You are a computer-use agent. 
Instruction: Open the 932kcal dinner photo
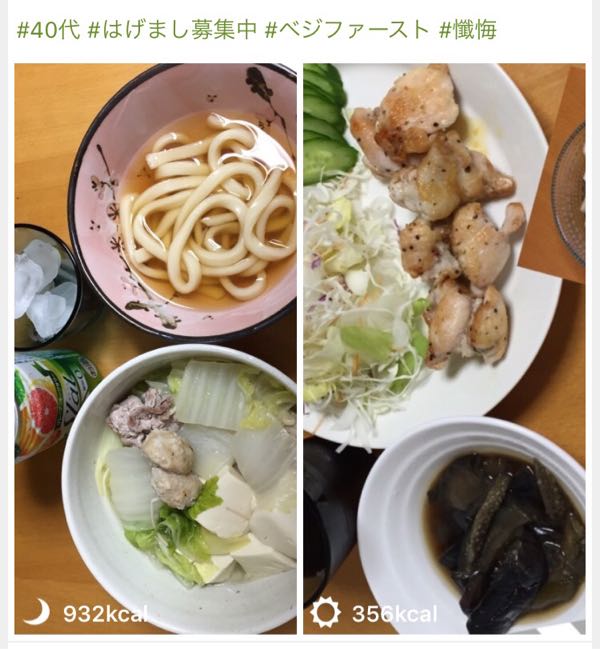tap(155, 348)
